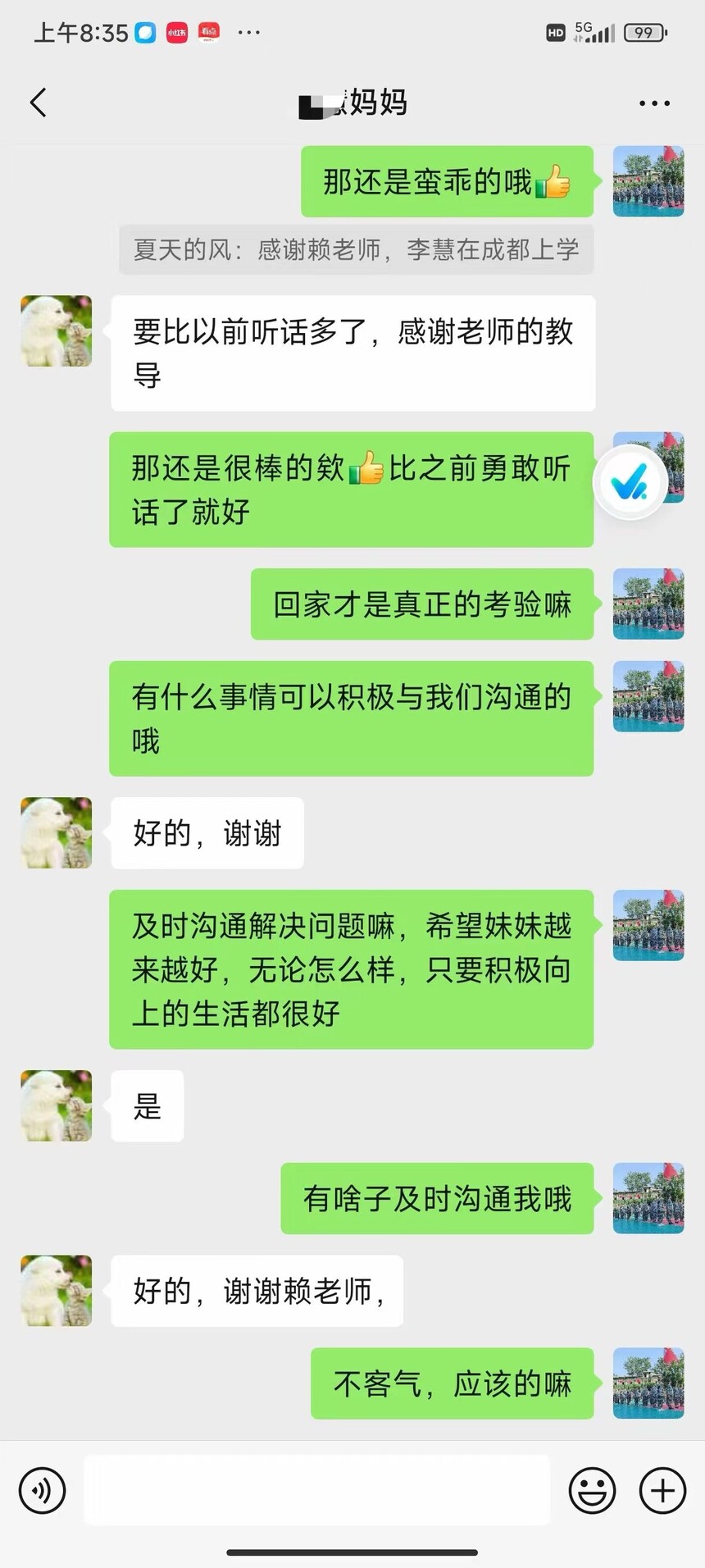705x1568 pixels.
Task: Open contact avatar beside 好的，谢谢赖老师
Action: [x=56, y=1291]
